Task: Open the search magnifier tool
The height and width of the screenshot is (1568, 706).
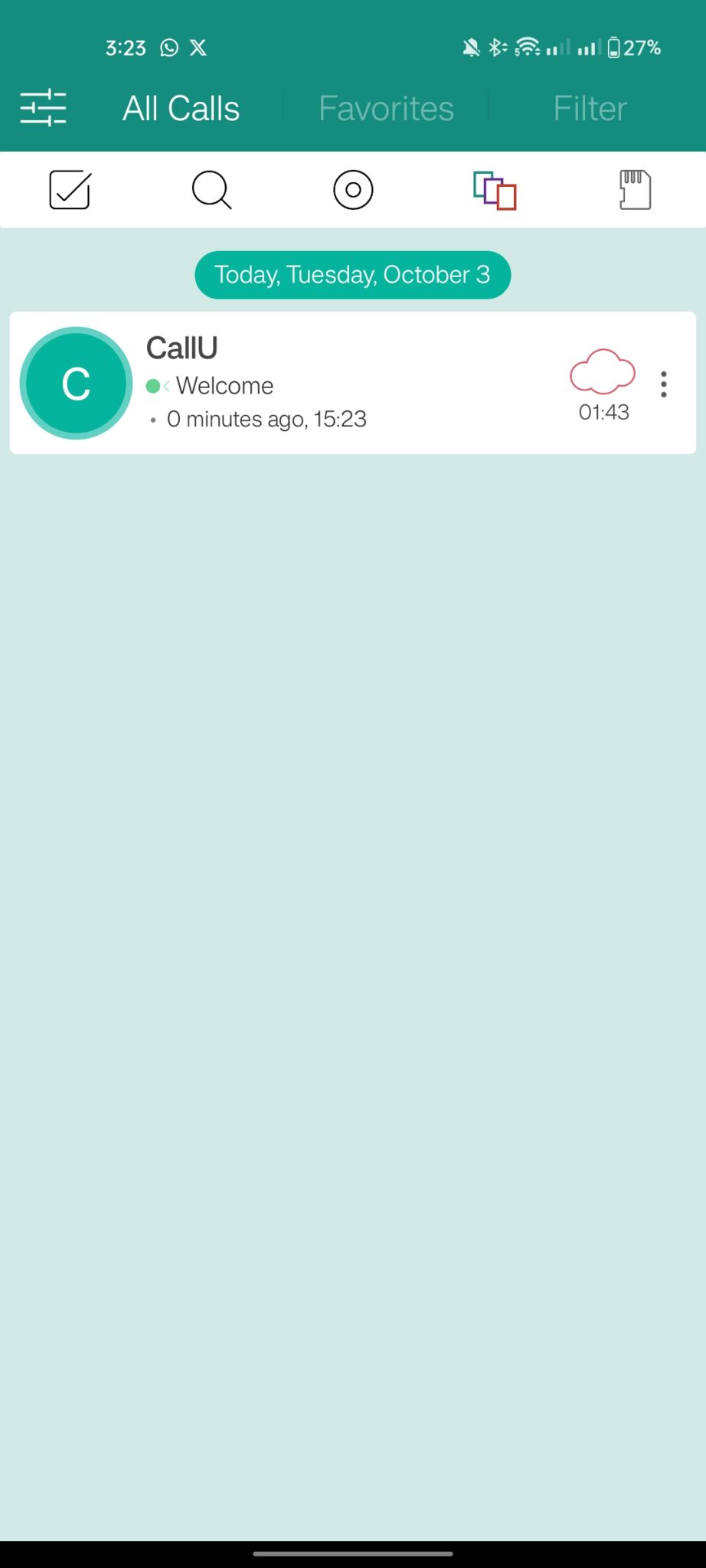Action: click(211, 190)
